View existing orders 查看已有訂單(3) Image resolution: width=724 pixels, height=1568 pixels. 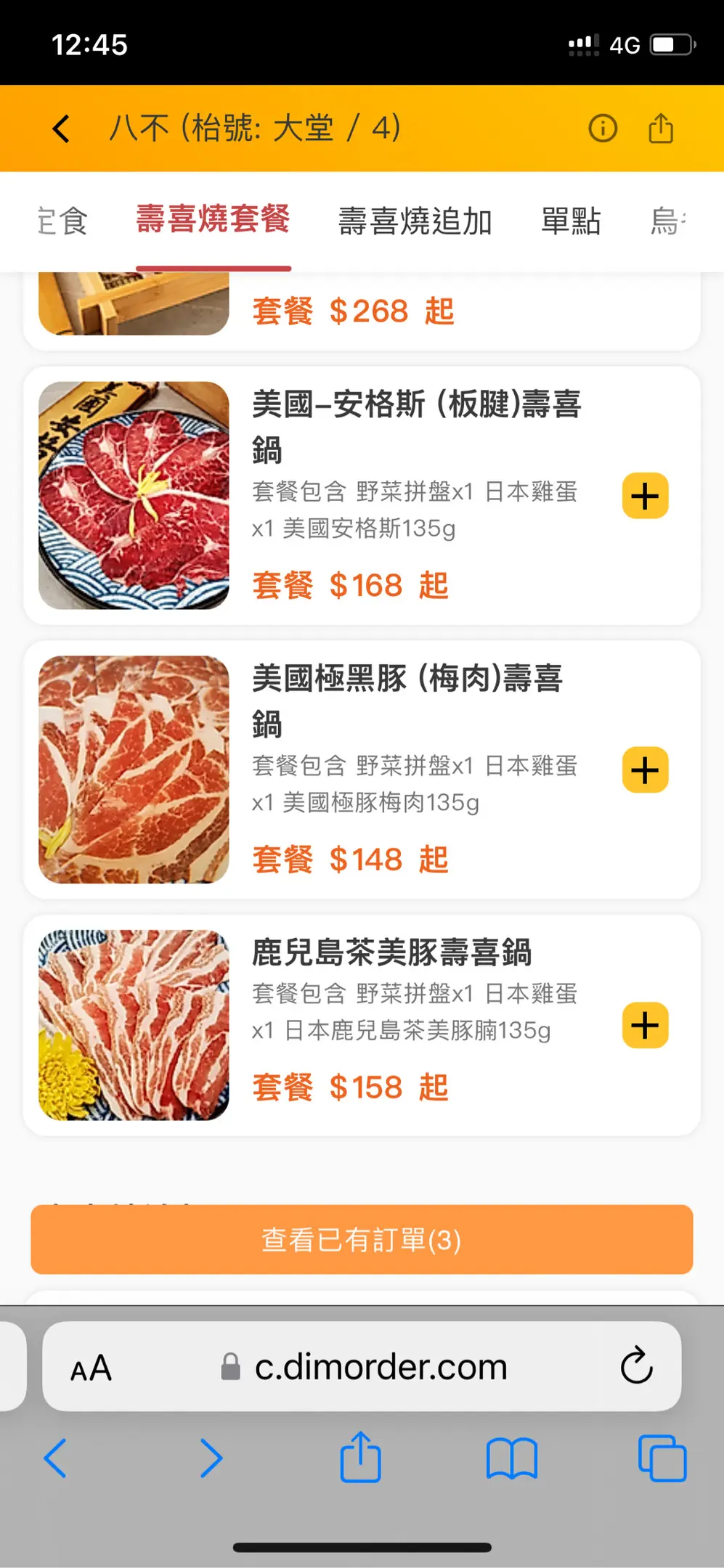pos(362,1239)
